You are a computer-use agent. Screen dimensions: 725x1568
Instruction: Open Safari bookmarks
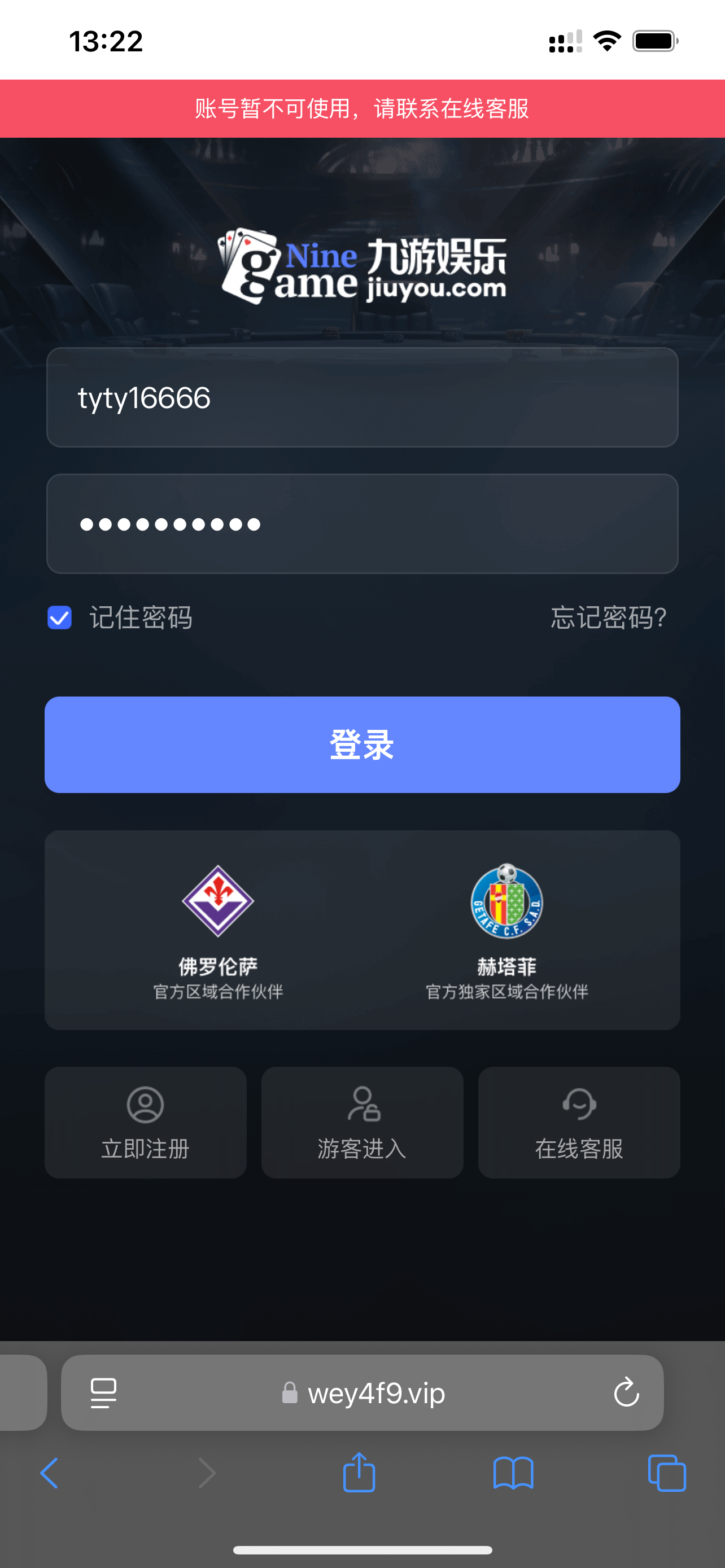(513, 1473)
